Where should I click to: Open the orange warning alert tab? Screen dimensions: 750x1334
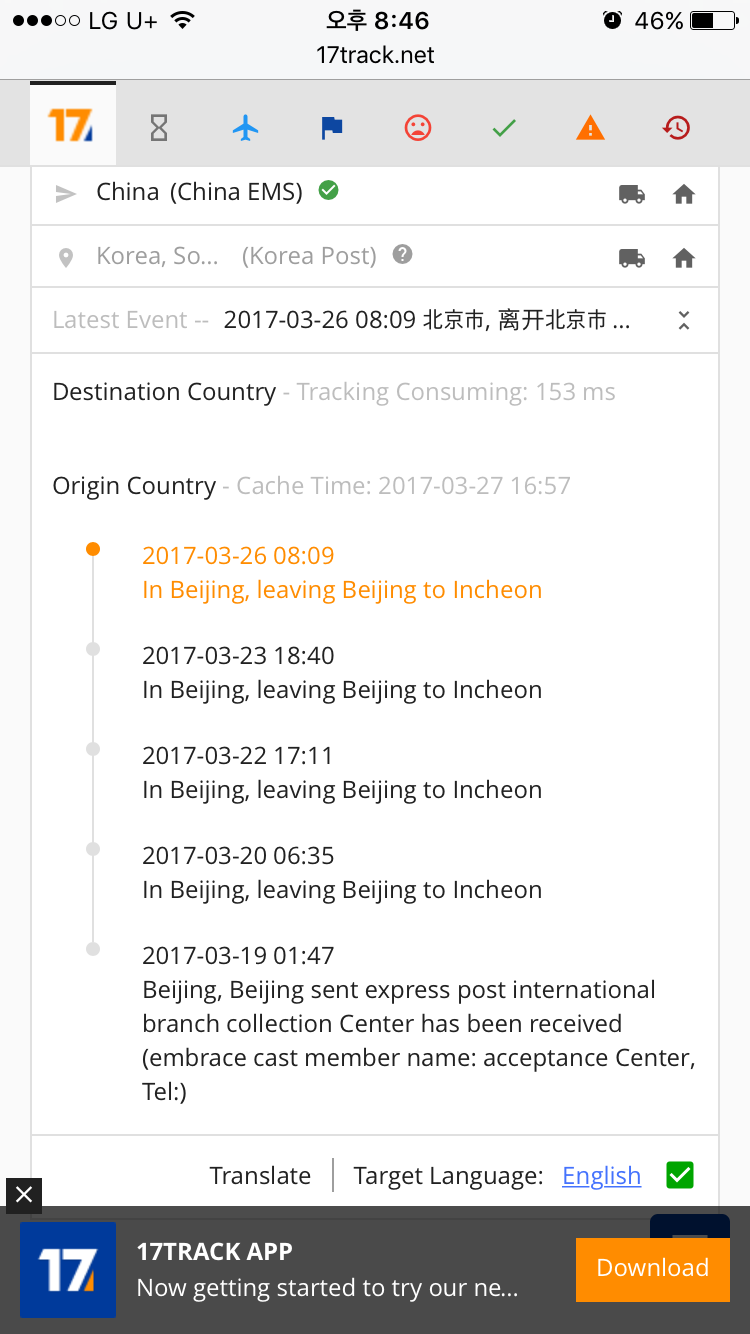590,127
